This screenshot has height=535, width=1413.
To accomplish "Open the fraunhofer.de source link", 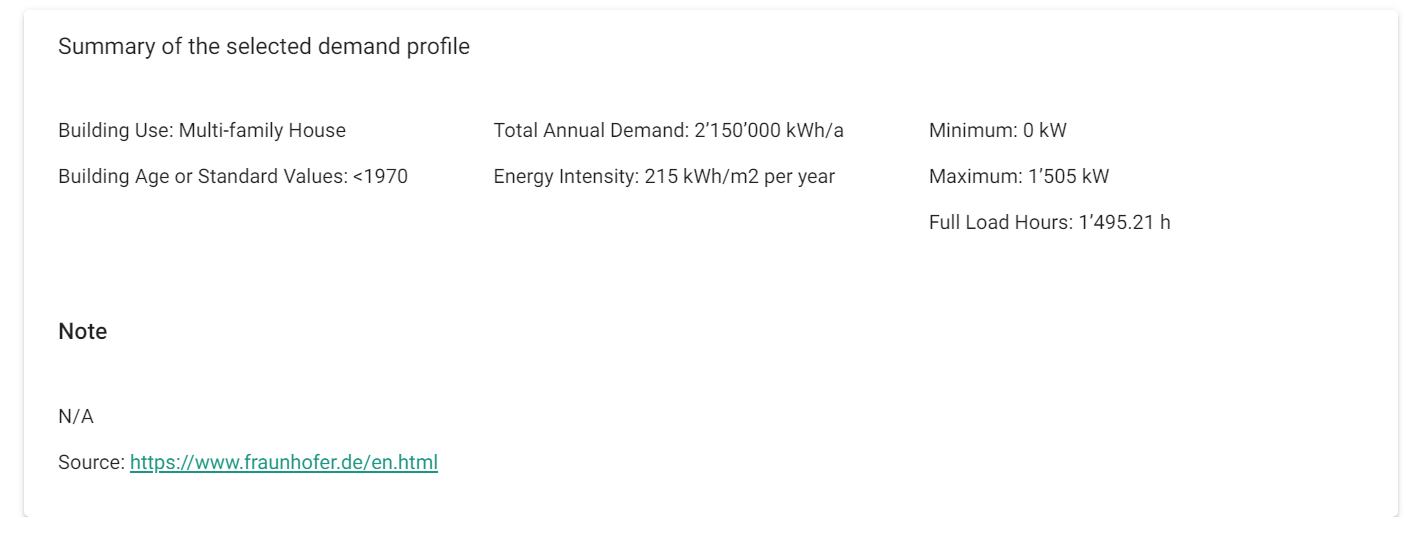I will tap(284, 463).
